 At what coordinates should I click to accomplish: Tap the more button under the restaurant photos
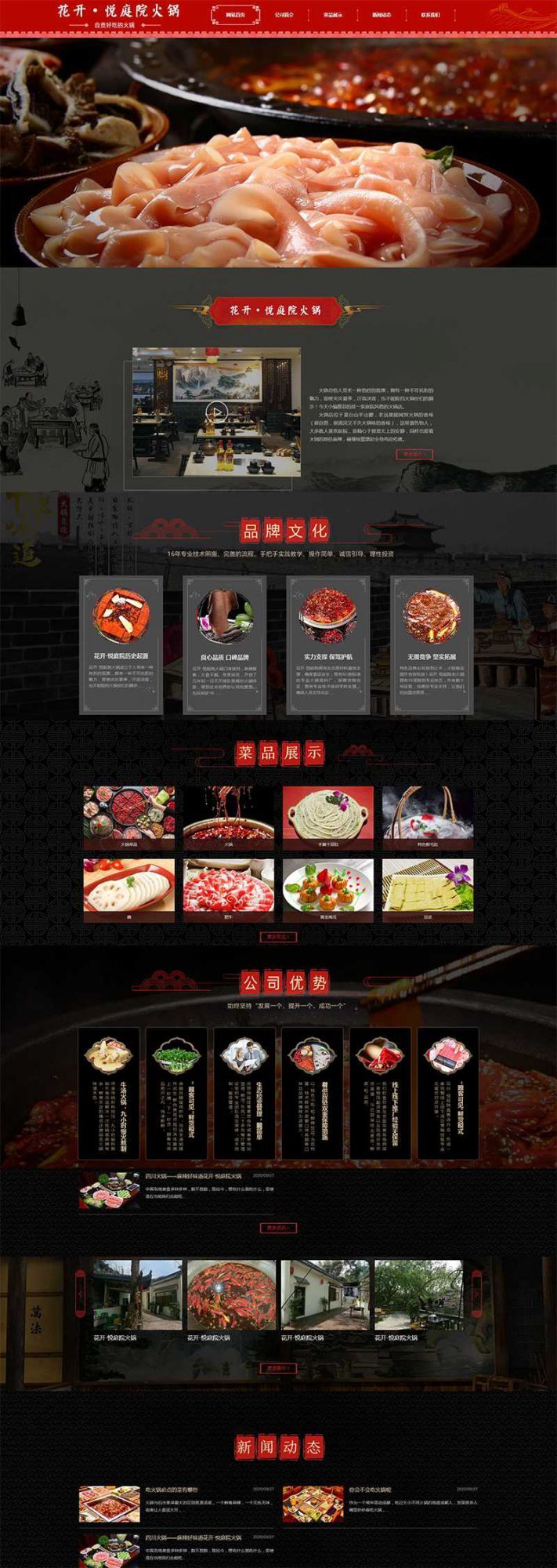pos(278,1368)
